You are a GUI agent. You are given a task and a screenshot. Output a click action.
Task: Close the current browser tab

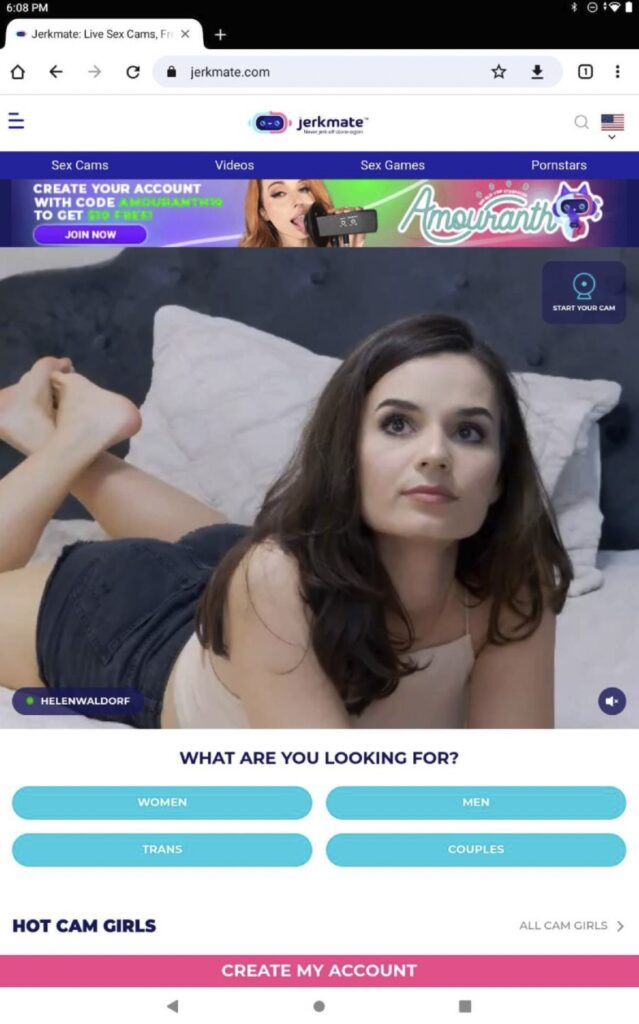coord(185,34)
